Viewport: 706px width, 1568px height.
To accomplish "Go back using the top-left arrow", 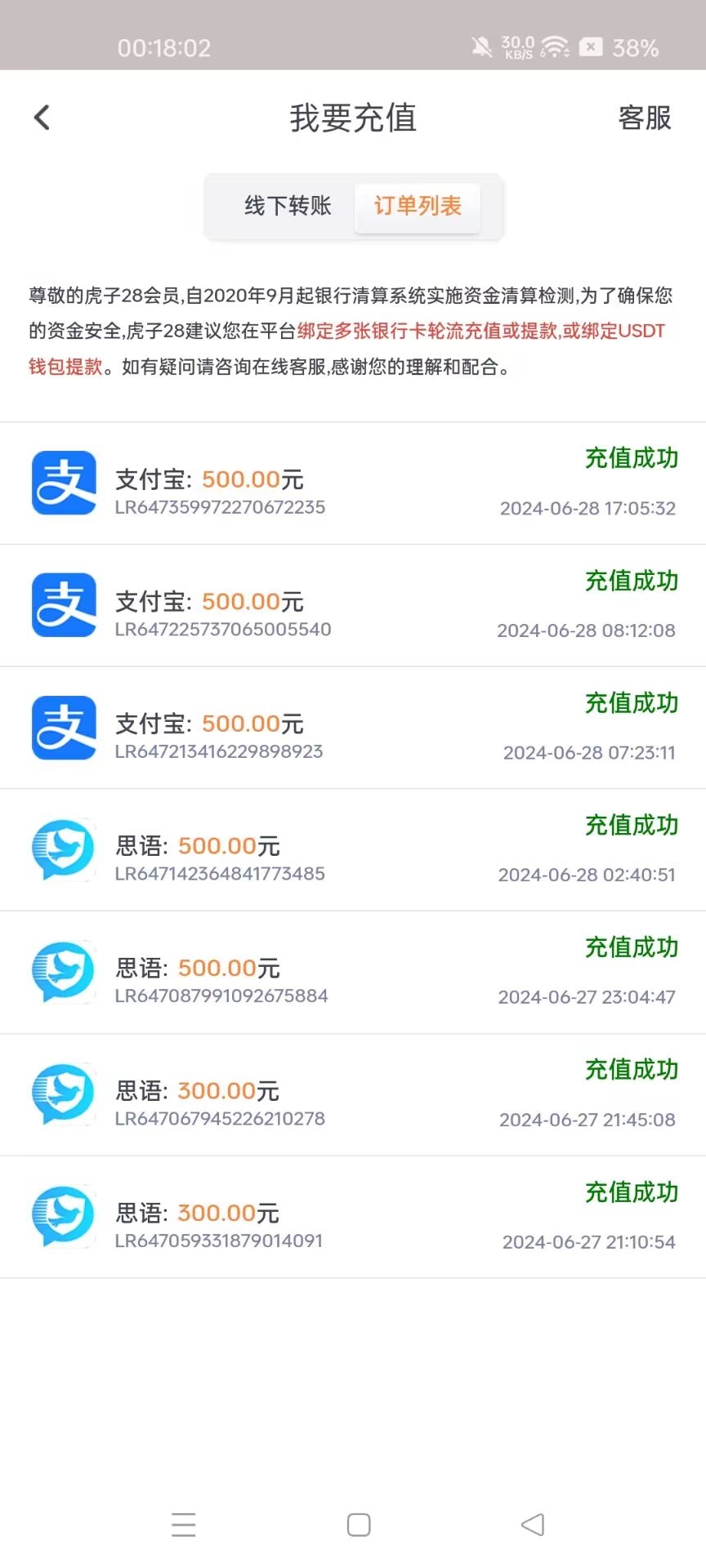I will pyautogui.click(x=42, y=118).
